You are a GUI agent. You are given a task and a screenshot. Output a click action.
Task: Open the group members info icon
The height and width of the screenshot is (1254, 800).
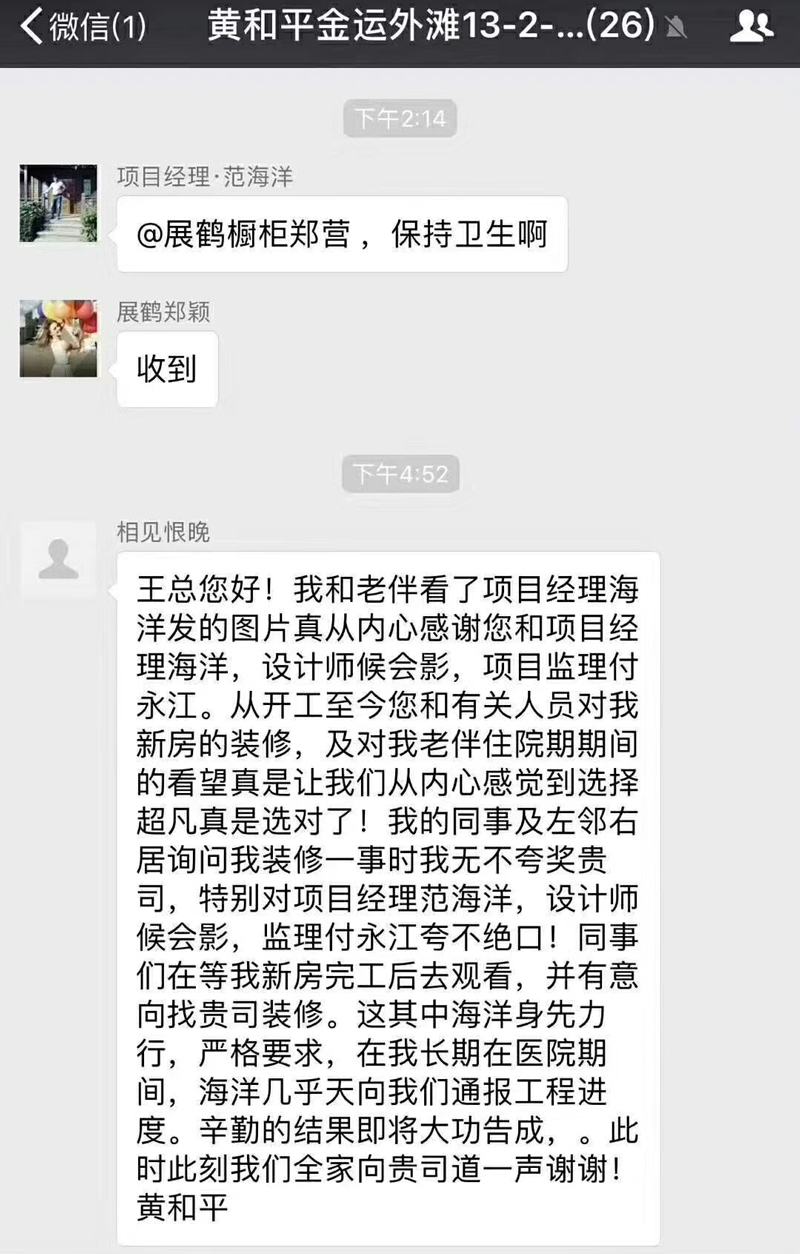point(752,27)
